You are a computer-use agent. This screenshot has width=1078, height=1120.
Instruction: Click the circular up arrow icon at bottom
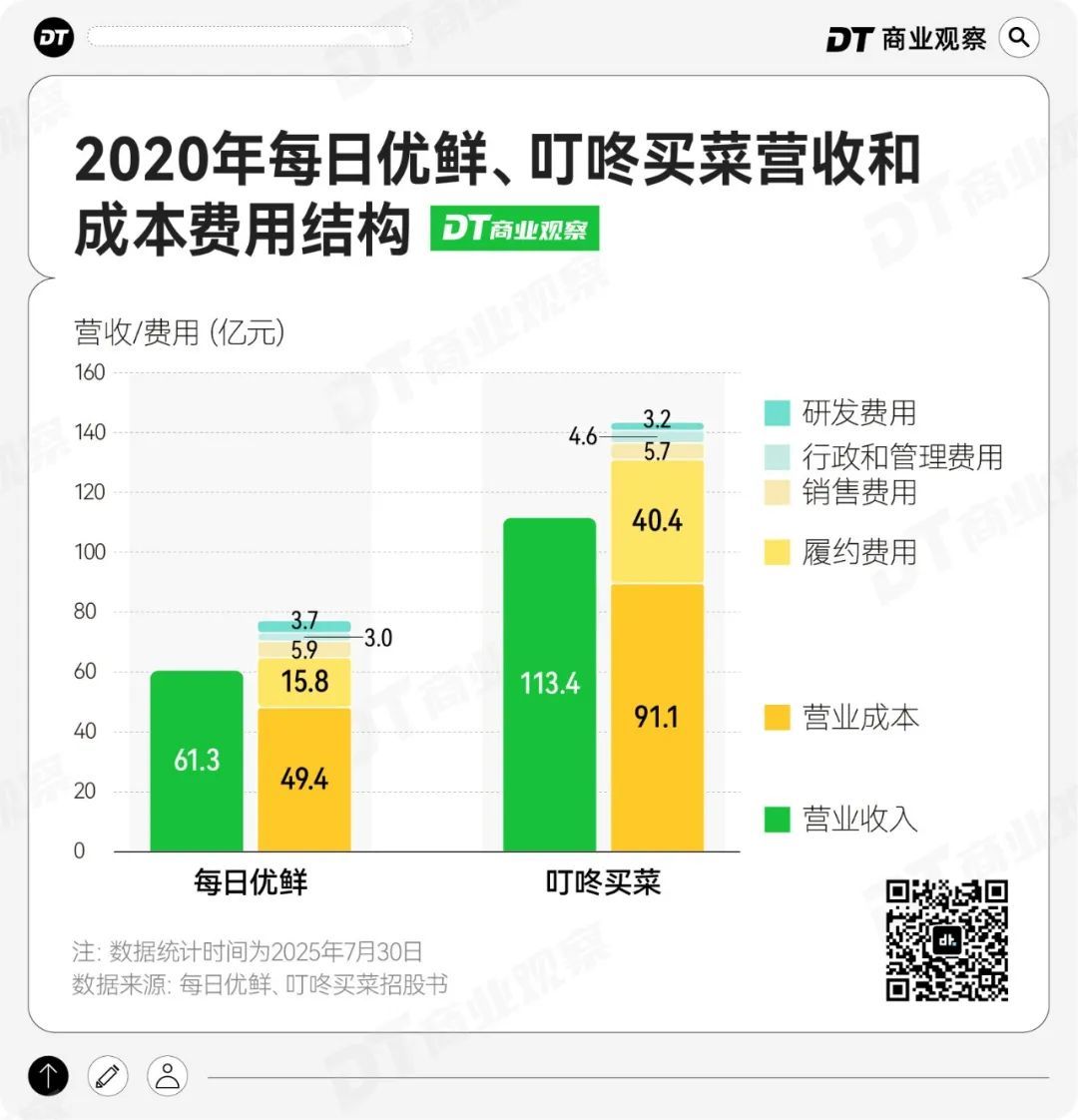(x=46, y=1076)
